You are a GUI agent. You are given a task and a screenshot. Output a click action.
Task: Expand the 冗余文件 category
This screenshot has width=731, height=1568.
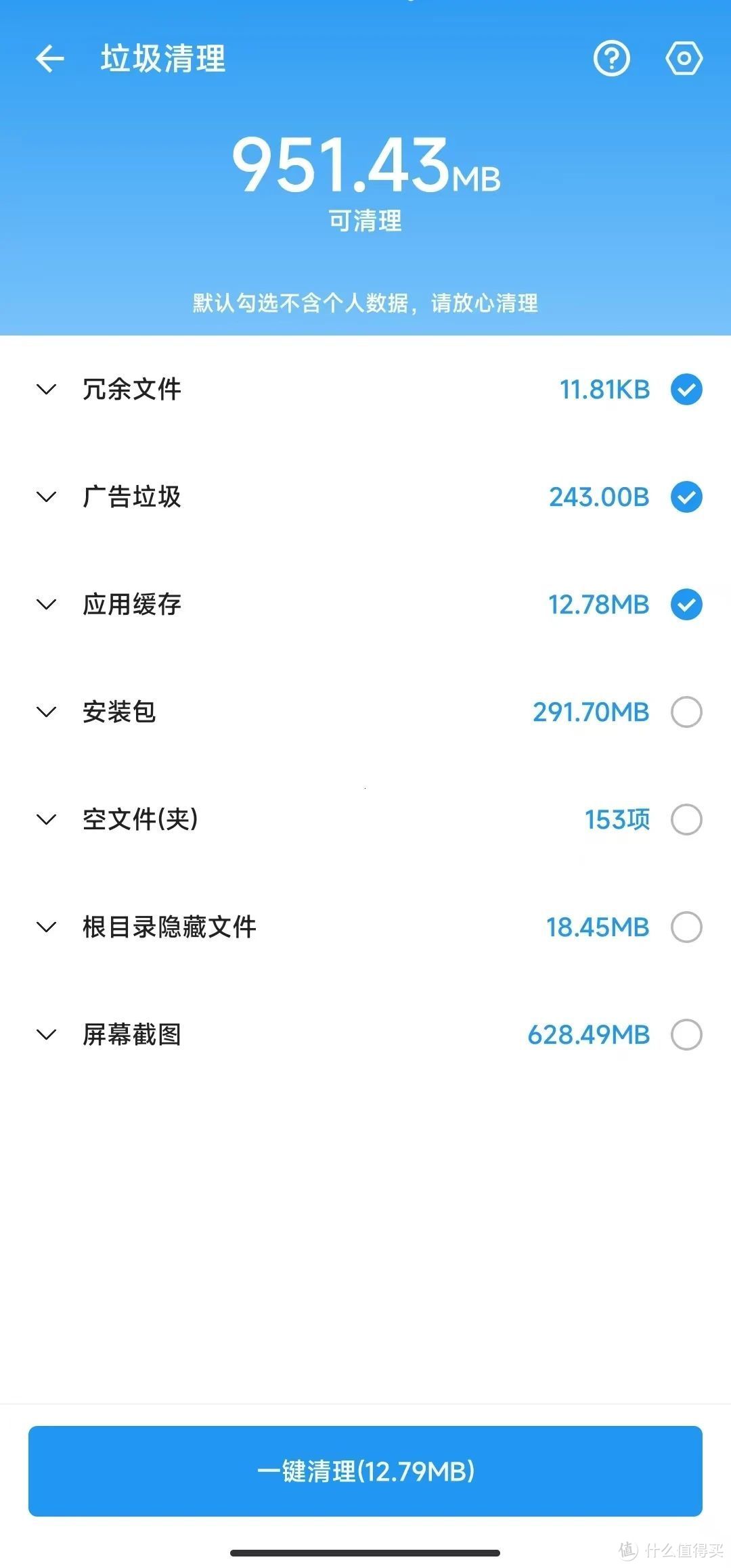pos(46,390)
